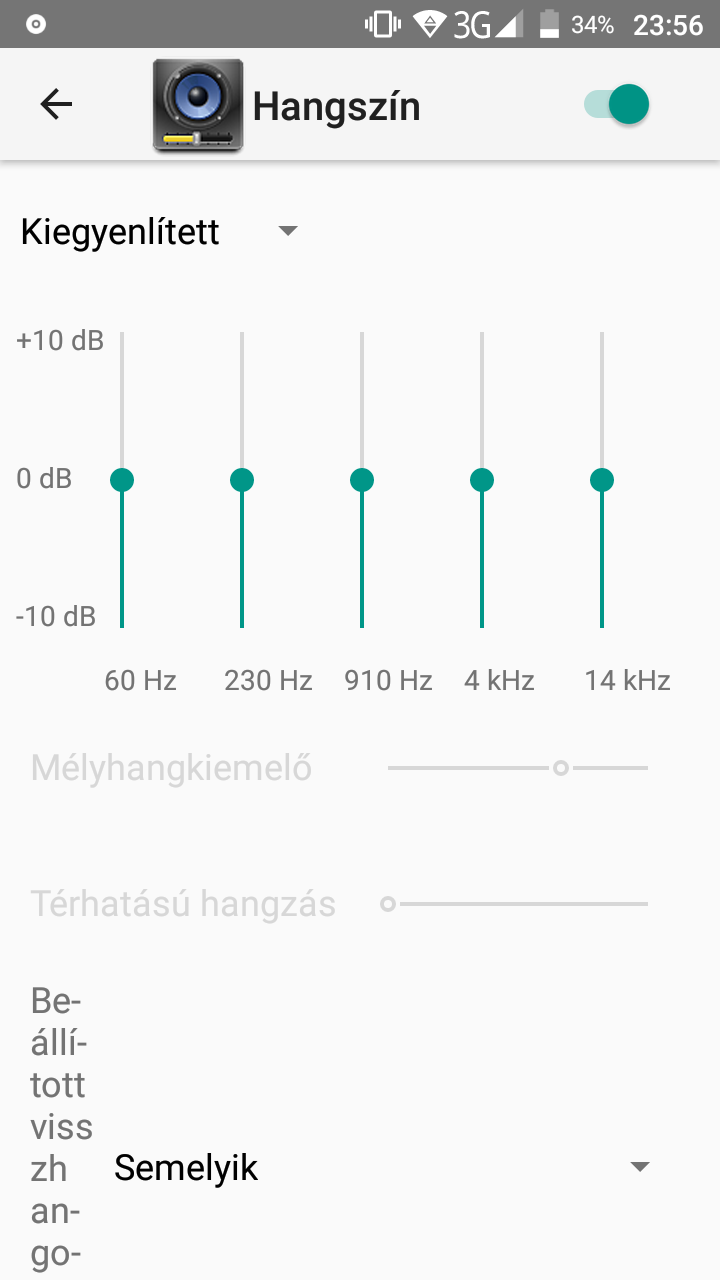
Task: Turn off the Hangszín equalizer switch
Action: pyautogui.click(x=616, y=104)
